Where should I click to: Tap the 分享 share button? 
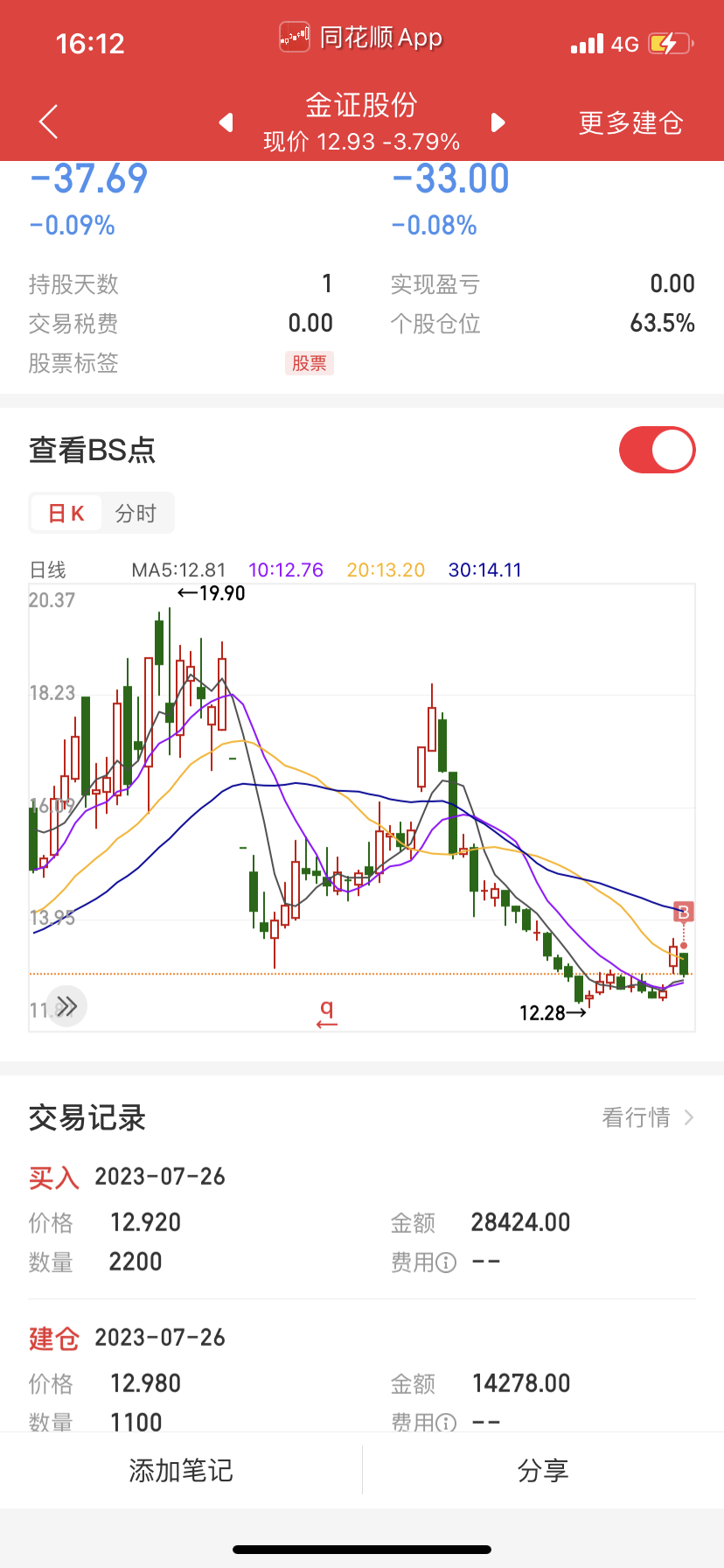[x=543, y=1471]
